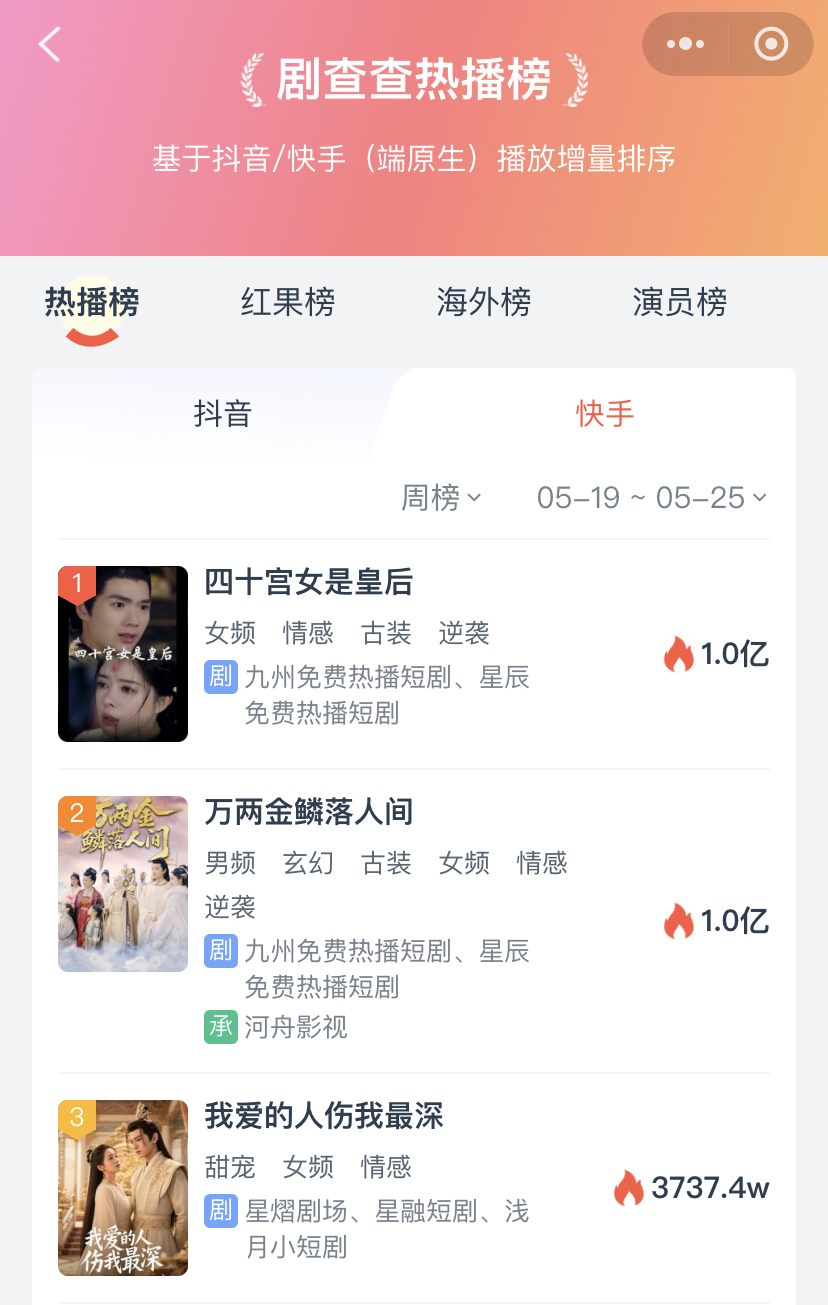Tap the back arrow at top left
The image size is (828, 1305).
pos(48,44)
